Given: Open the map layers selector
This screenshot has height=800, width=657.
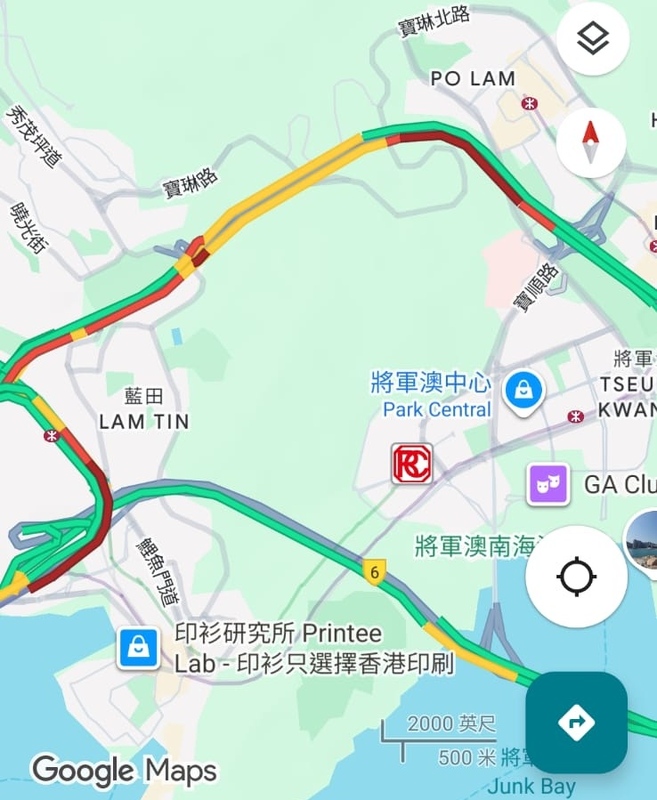Looking at the screenshot, I should tap(593, 39).
